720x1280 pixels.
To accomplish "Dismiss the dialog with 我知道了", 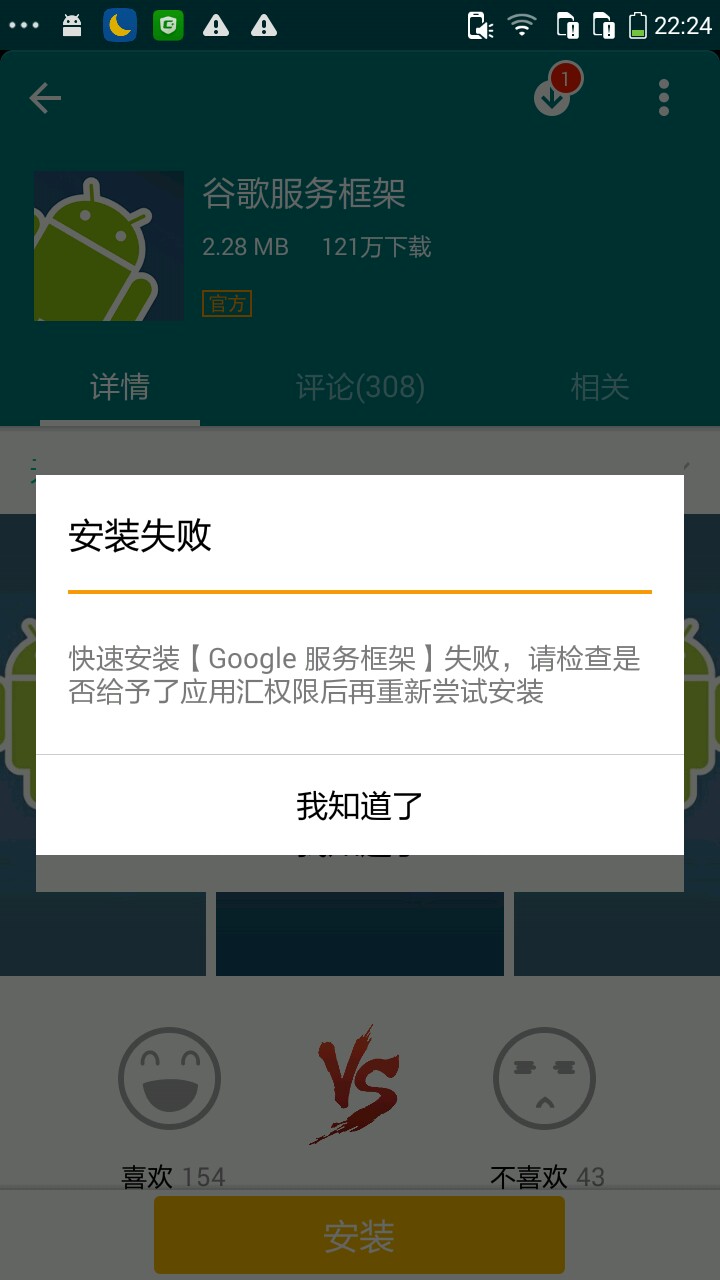I will pos(360,805).
